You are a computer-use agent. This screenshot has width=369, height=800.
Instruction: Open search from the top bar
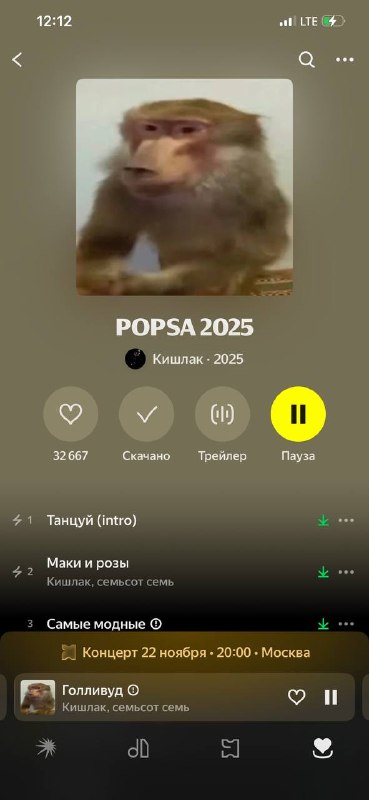pyautogui.click(x=306, y=60)
